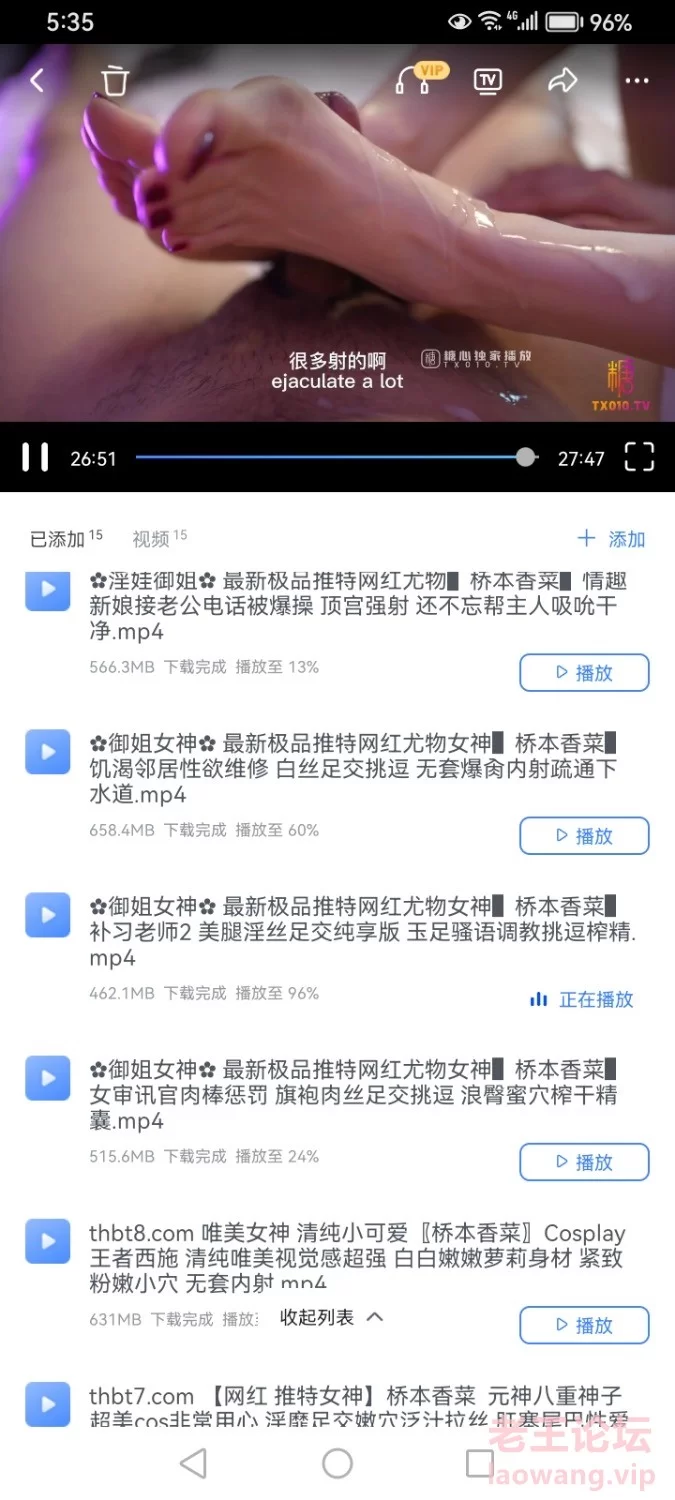Viewport: 675px width, 1500px height.
Task: Enter fullscreen mode
Action: point(639,458)
